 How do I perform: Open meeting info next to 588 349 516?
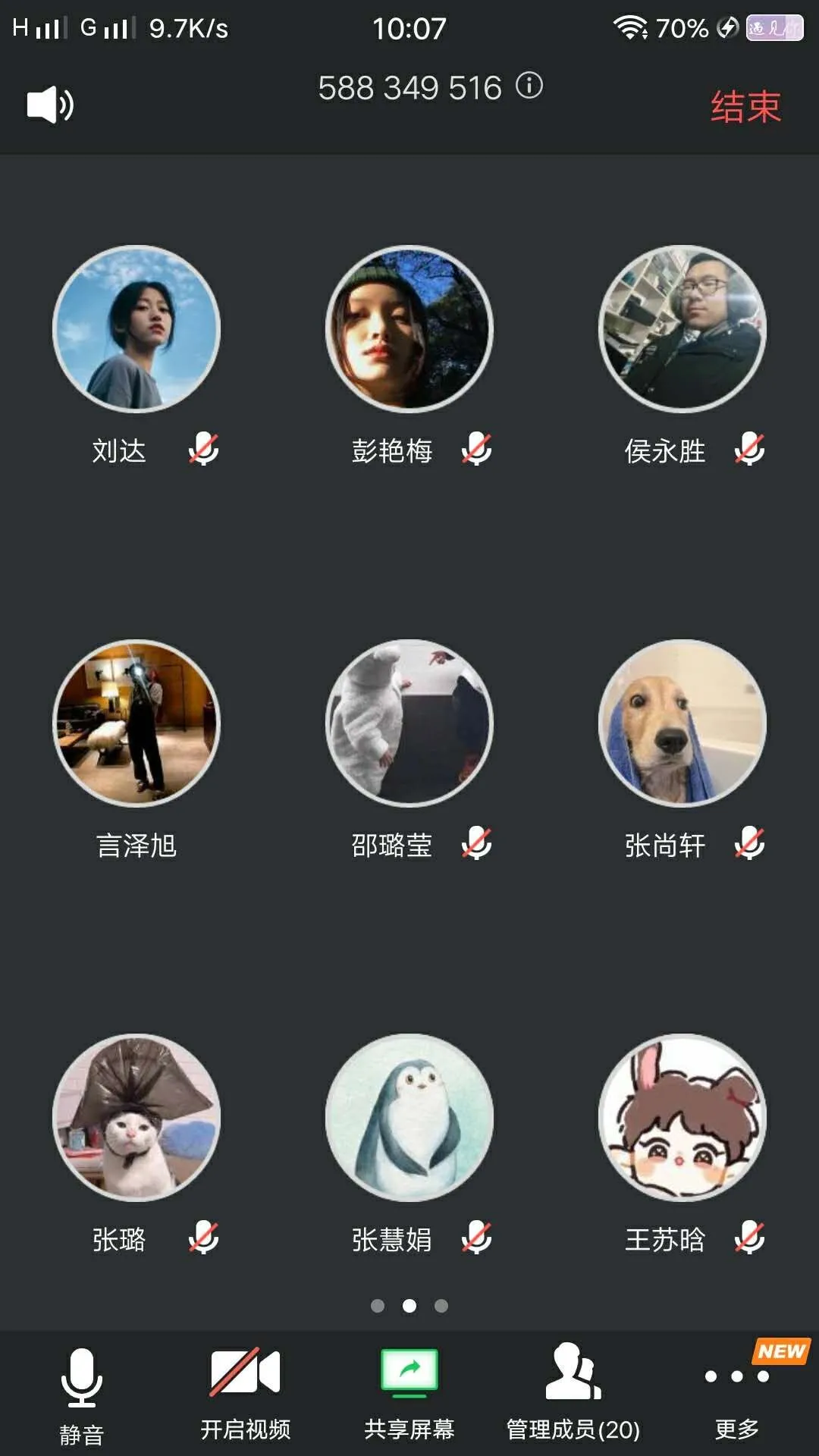pyautogui.click(x=529, y=86)
